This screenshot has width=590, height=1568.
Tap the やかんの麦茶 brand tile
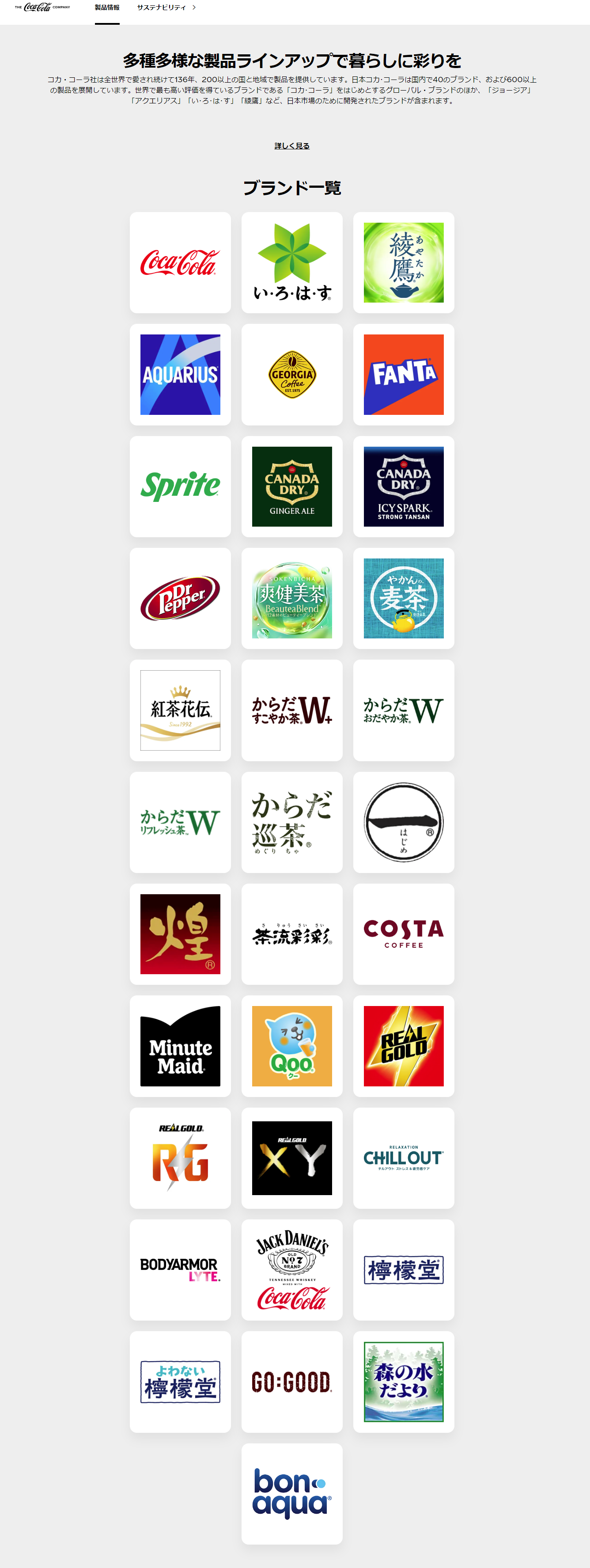point(403,598)
